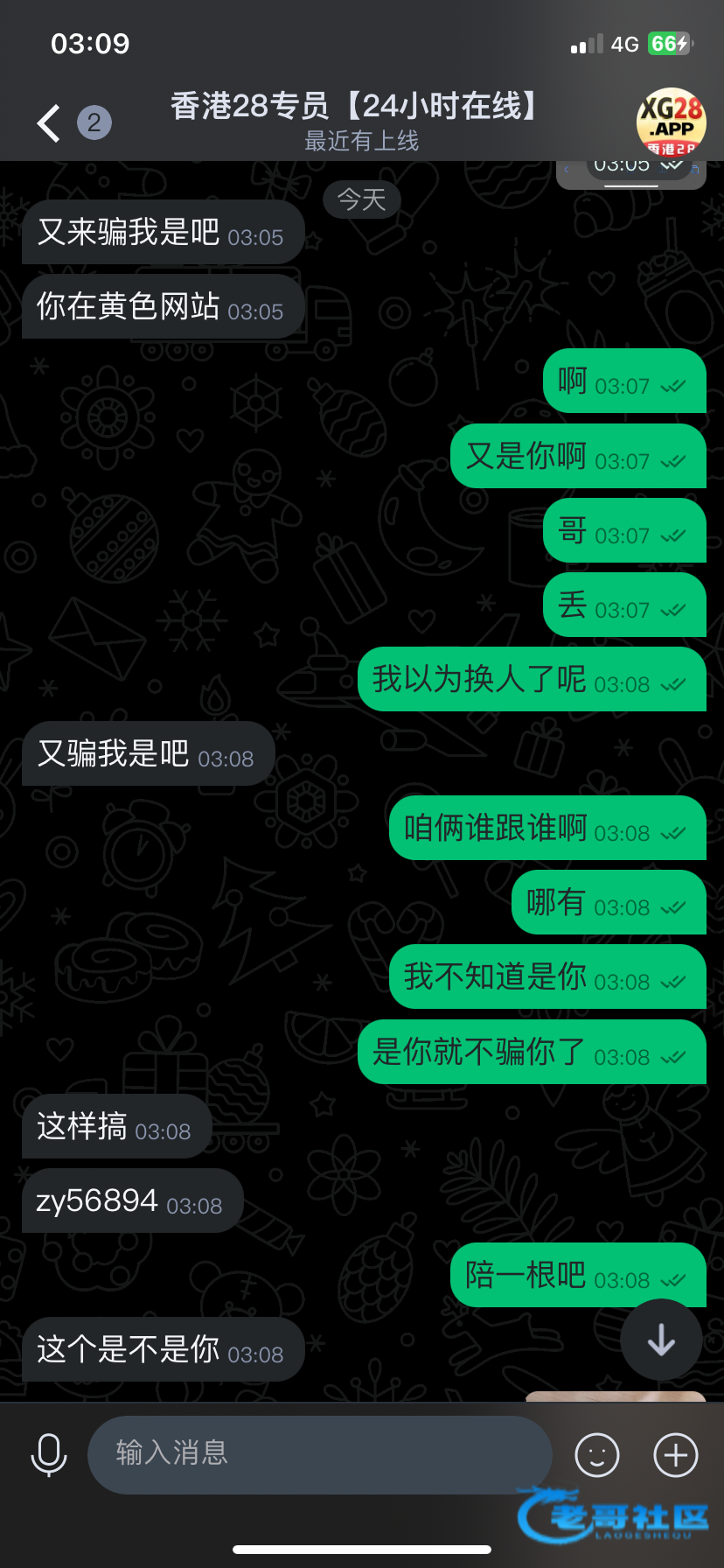Focus the 输入消息 message field
Viewport: 724px width, 1568px height.
point(320,1455)
